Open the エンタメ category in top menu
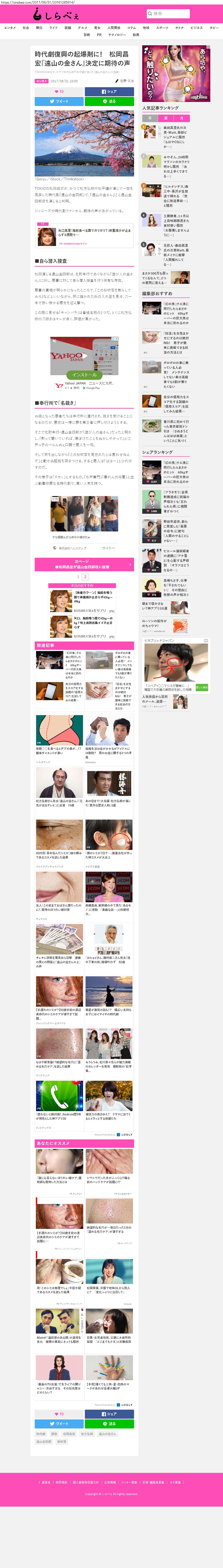This screenshot has width=223, height=1568. pyautogui.click(x=10, y=27)
